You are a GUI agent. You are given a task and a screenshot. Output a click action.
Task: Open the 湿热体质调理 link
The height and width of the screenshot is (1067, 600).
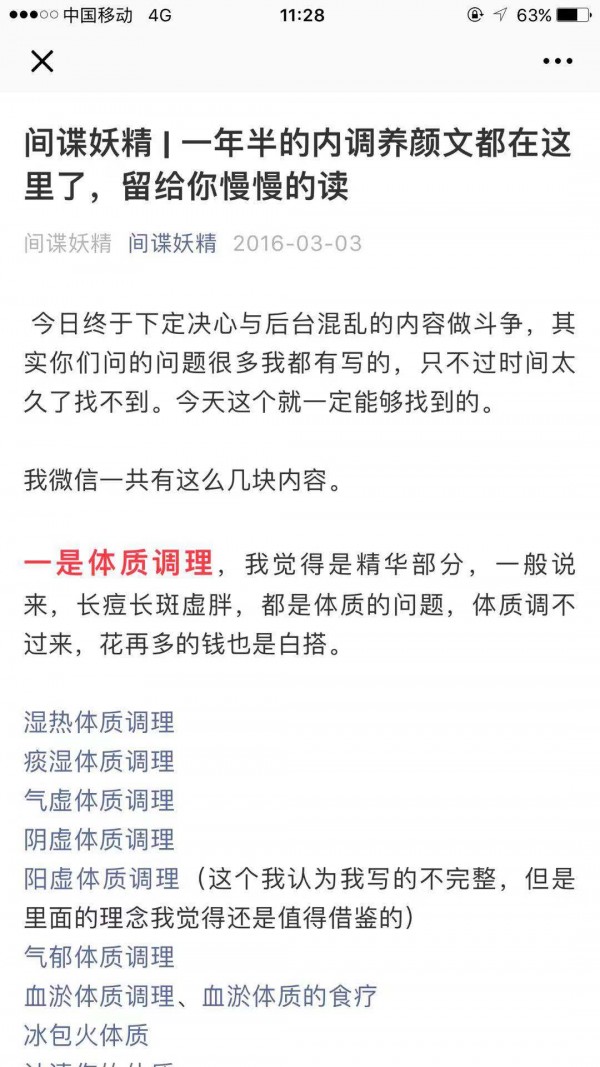(x=99, y=721)
